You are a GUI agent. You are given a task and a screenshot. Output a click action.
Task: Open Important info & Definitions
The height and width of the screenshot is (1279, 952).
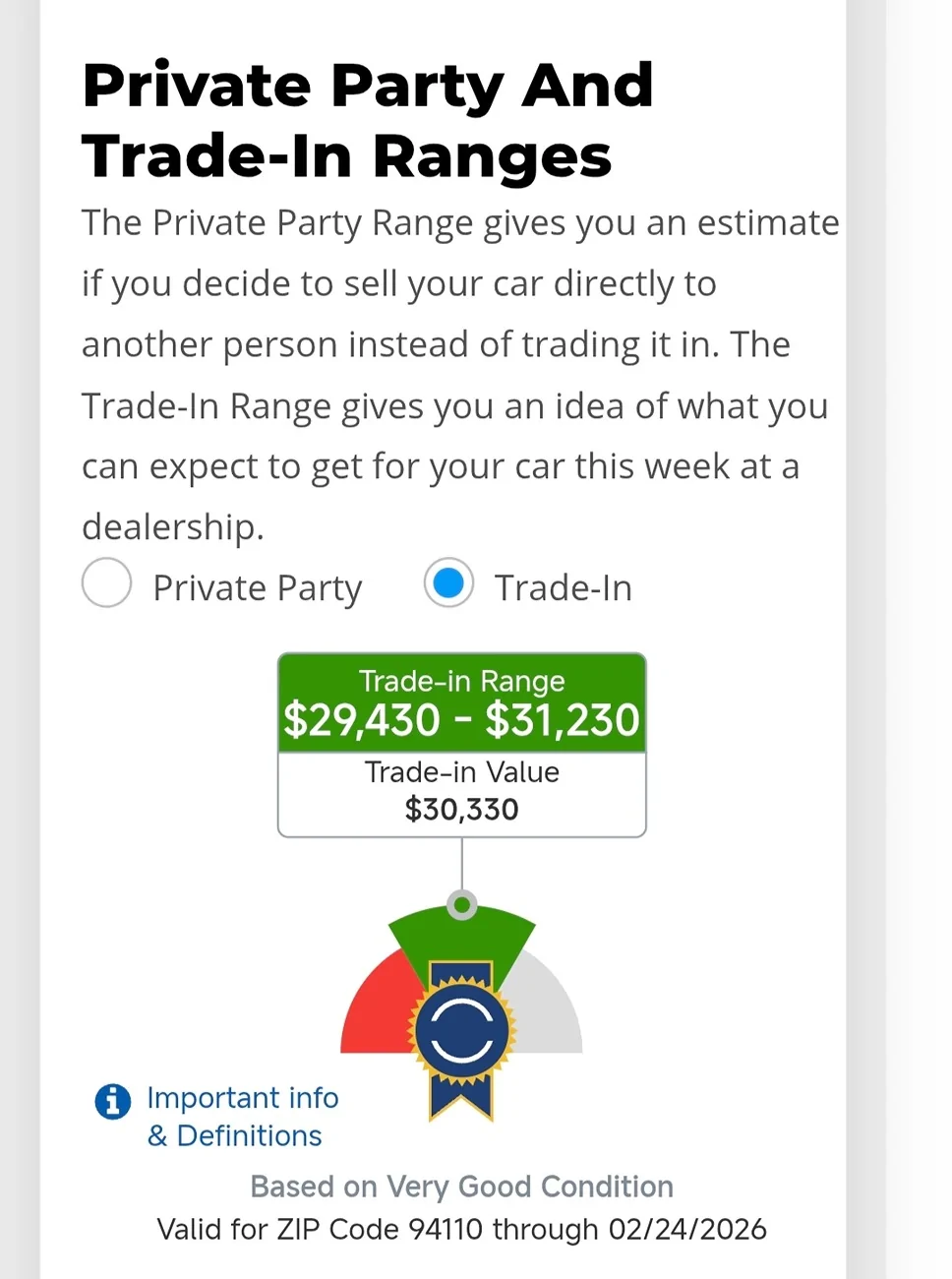pos(242,1116)
